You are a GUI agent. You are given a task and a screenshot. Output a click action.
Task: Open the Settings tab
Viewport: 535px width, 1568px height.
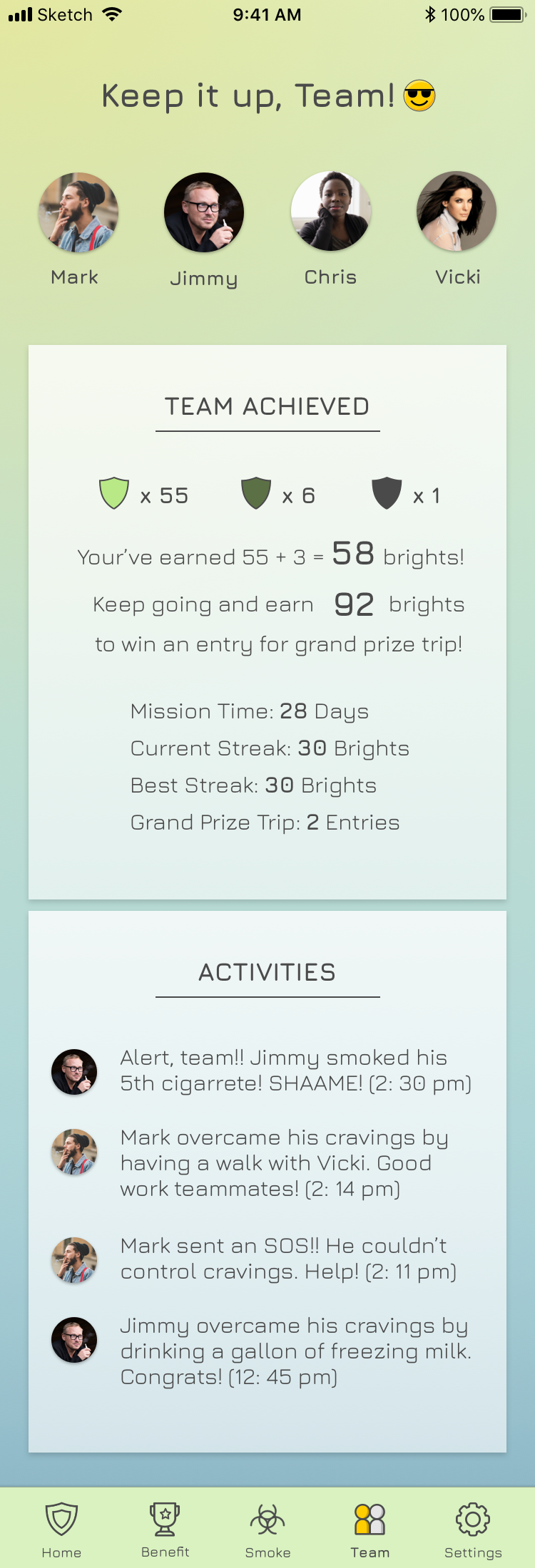[472, 1528]
